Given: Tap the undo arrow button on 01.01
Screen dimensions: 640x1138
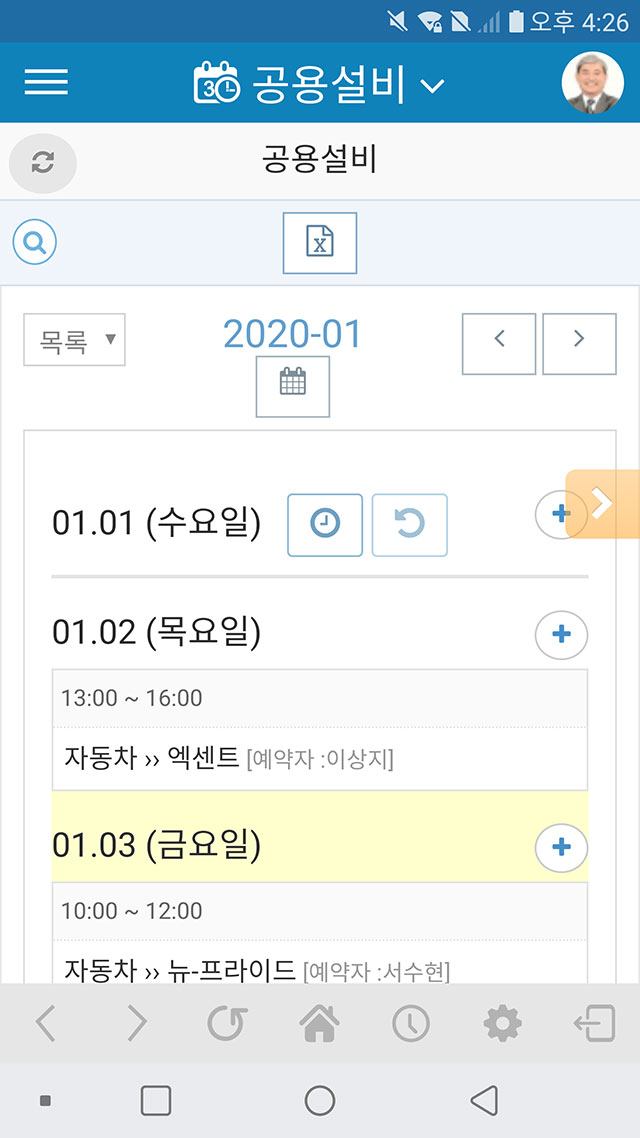Looking at the screenshot, I should pyautogui.click(x=410, y=525).
